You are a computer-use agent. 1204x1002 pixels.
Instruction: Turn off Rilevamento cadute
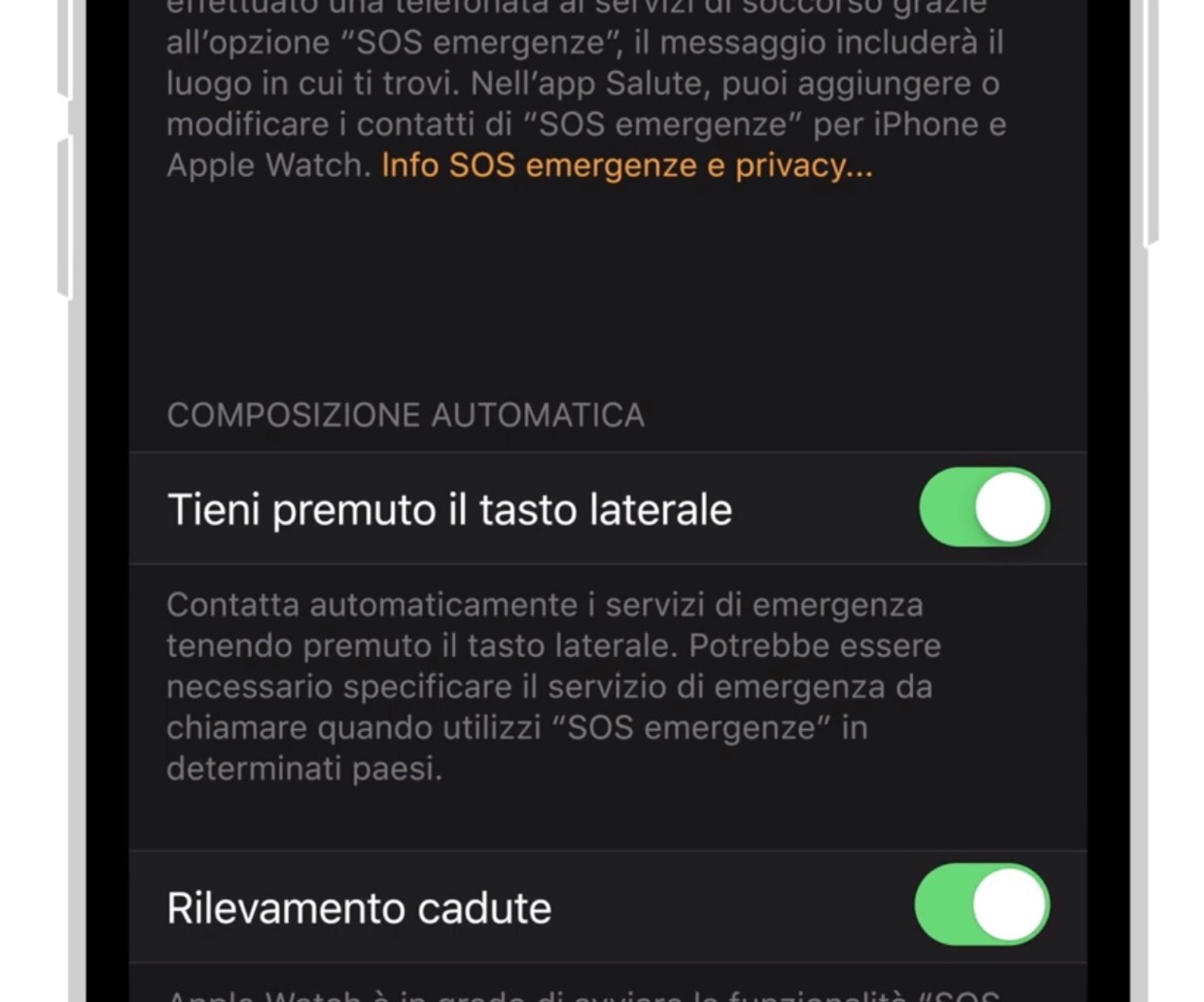982,905
